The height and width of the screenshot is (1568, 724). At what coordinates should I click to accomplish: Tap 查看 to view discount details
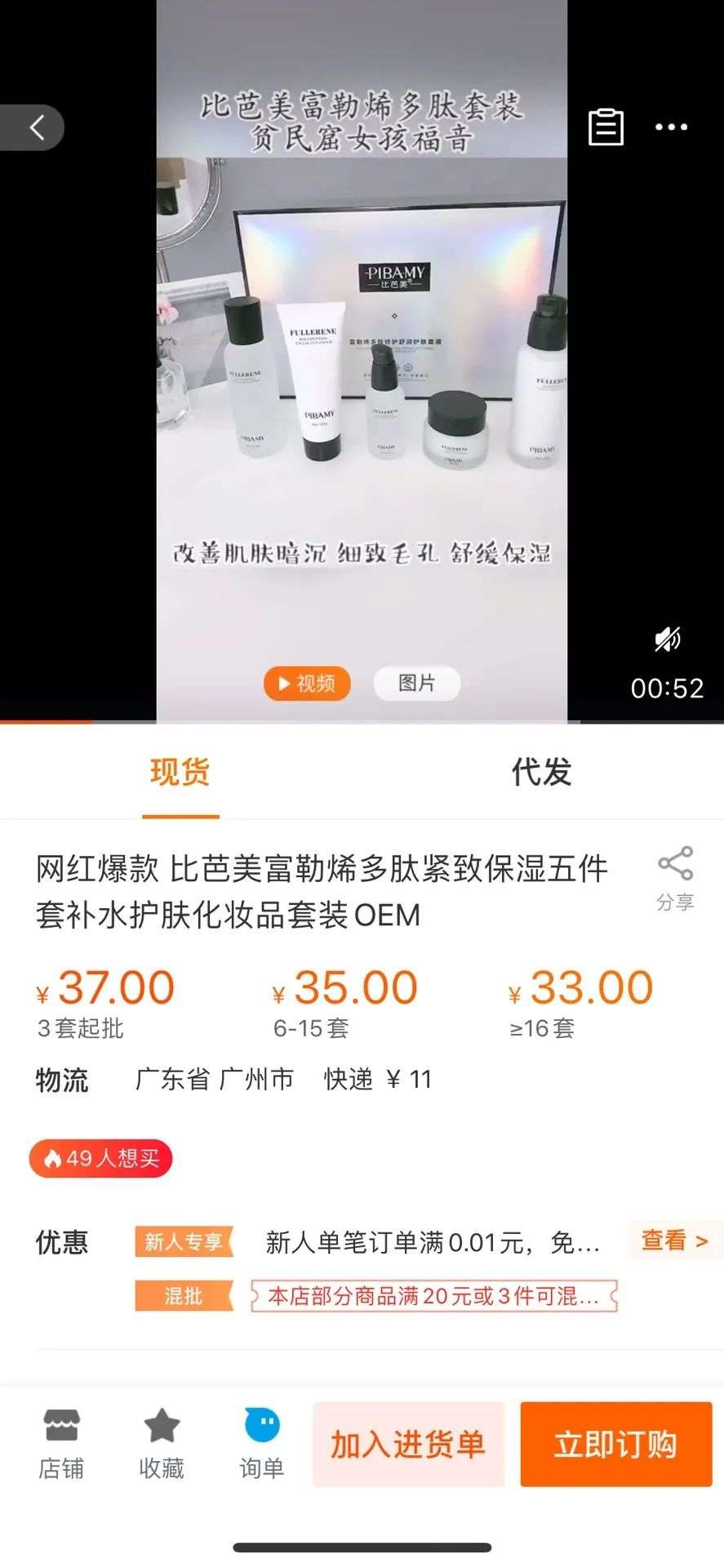click(674, 1241)
